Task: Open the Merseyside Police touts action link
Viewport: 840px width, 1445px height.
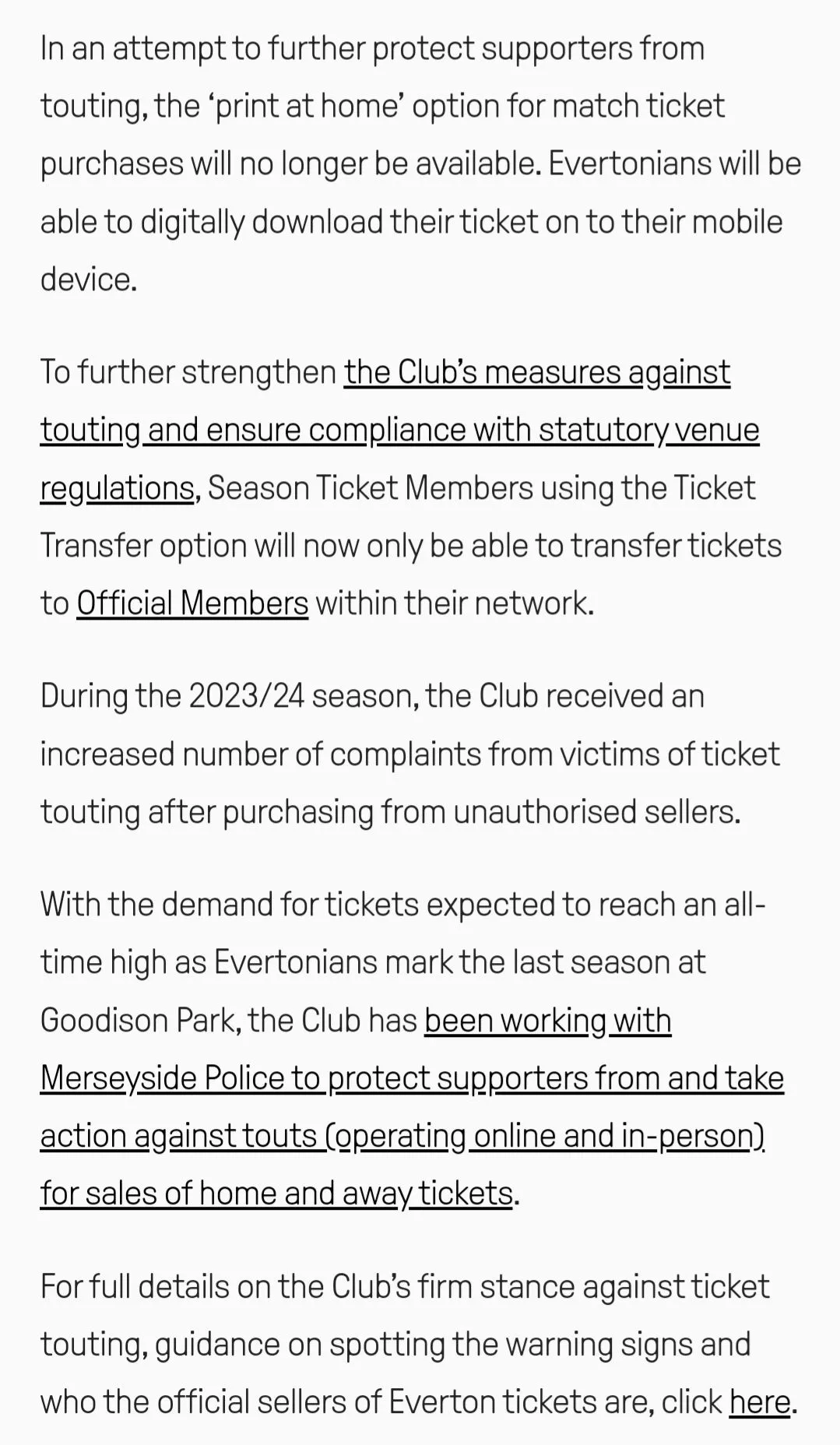Action: point(411,1078)
